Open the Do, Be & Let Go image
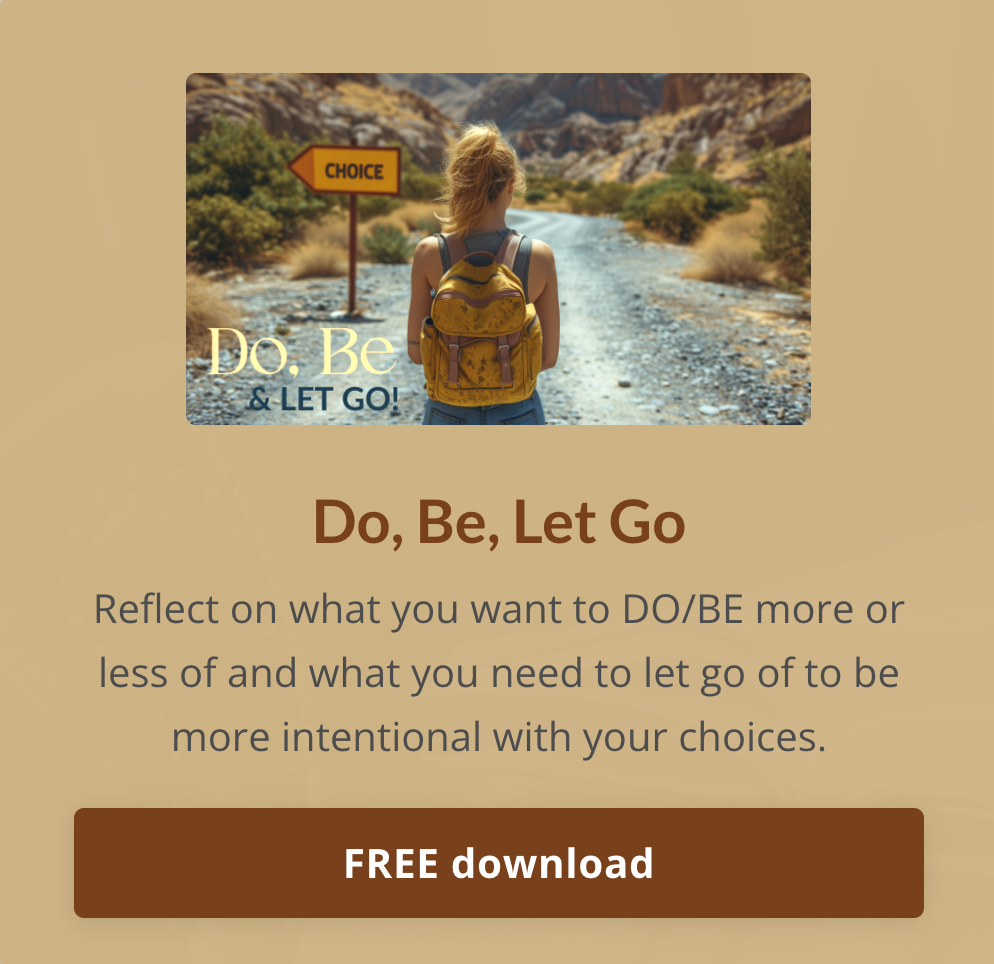 (x=498, y=249)
